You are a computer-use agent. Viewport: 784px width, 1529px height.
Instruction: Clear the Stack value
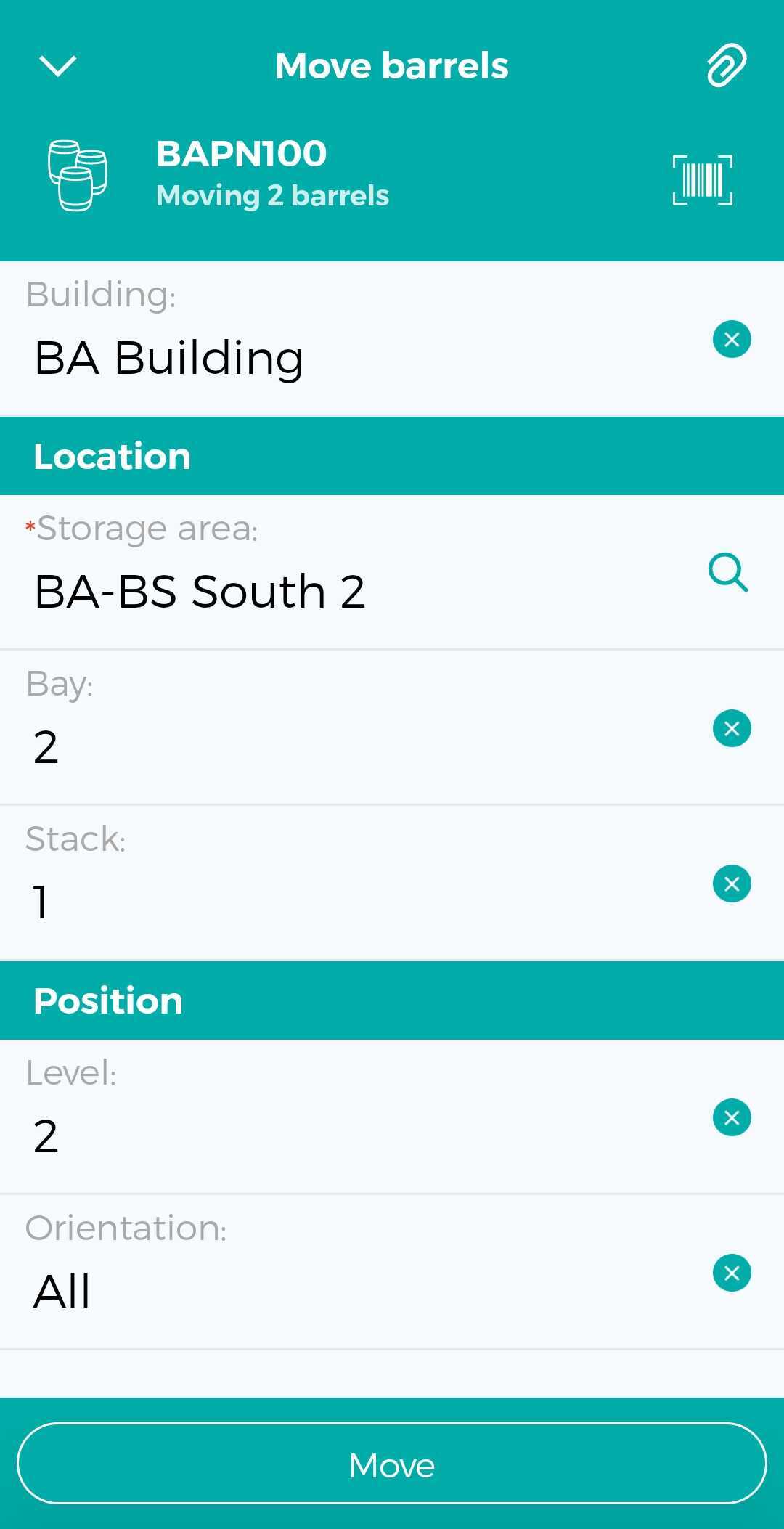tap(732, 884)
